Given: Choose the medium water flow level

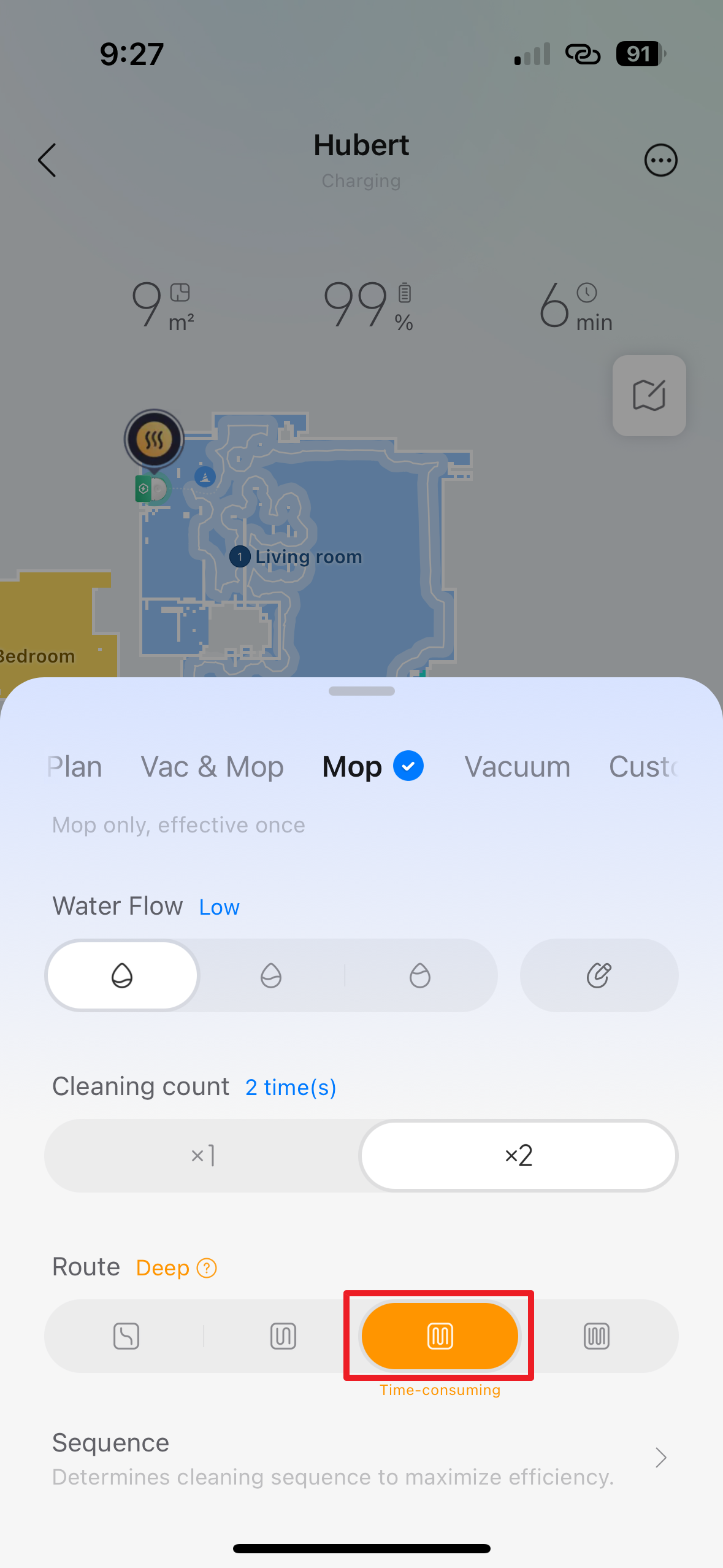Looking at the screenshot, I should point(271,975).
